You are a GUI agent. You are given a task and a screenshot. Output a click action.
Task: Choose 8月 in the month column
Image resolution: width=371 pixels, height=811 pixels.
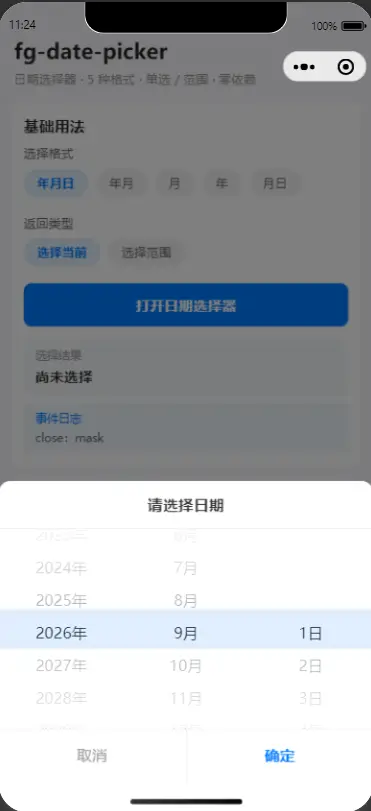[186, 600]
